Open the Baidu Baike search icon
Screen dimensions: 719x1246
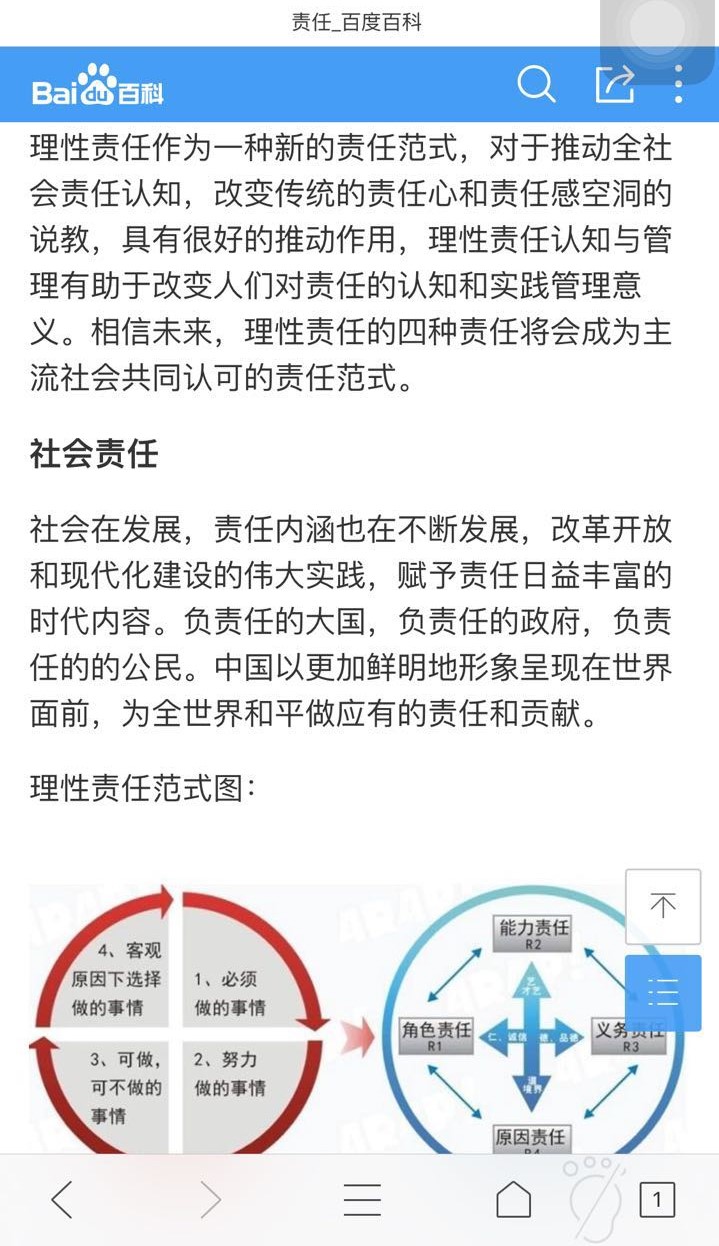[536, 85]
